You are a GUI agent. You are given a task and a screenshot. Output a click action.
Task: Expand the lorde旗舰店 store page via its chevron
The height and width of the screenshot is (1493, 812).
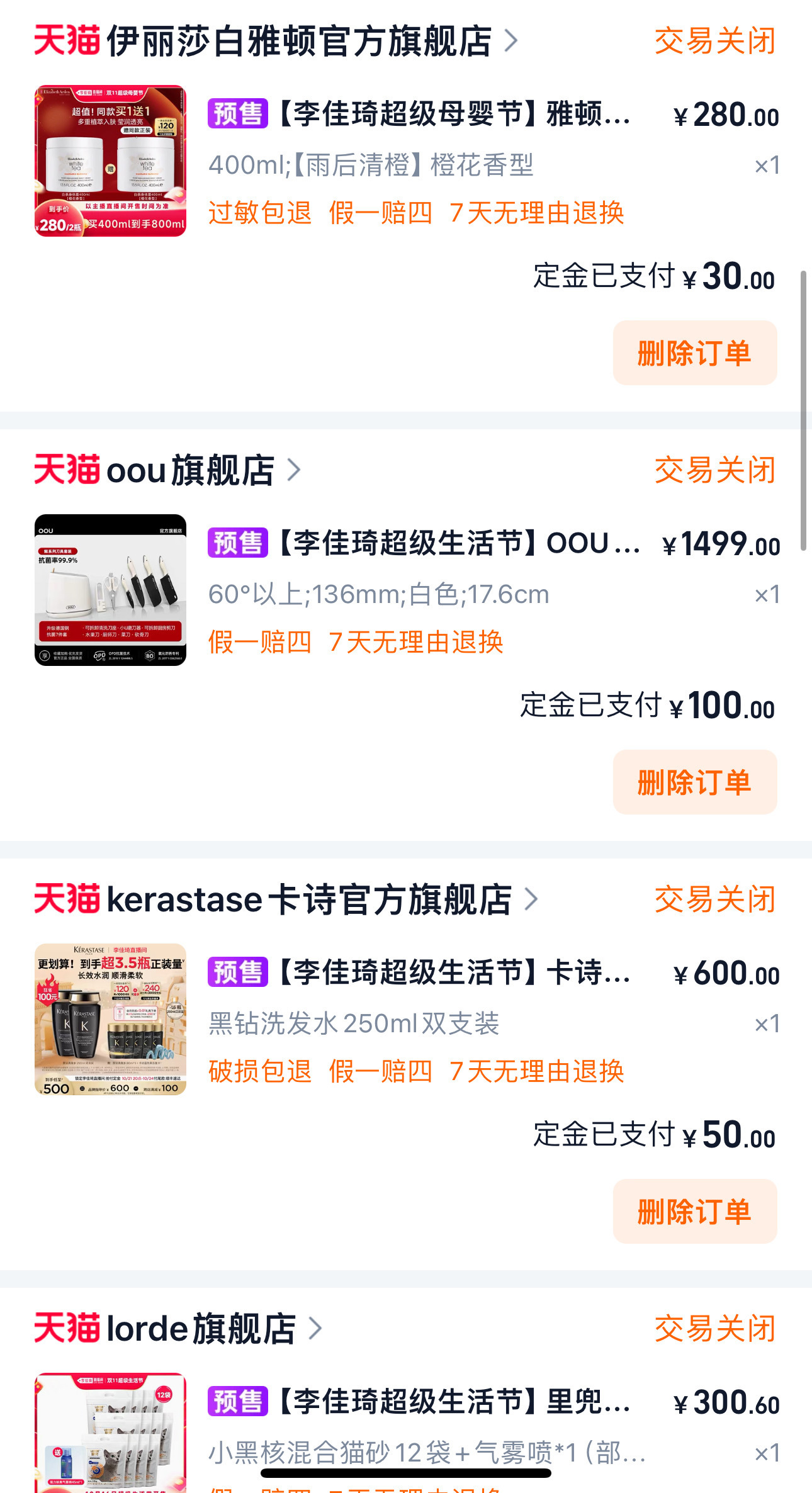315,1328
